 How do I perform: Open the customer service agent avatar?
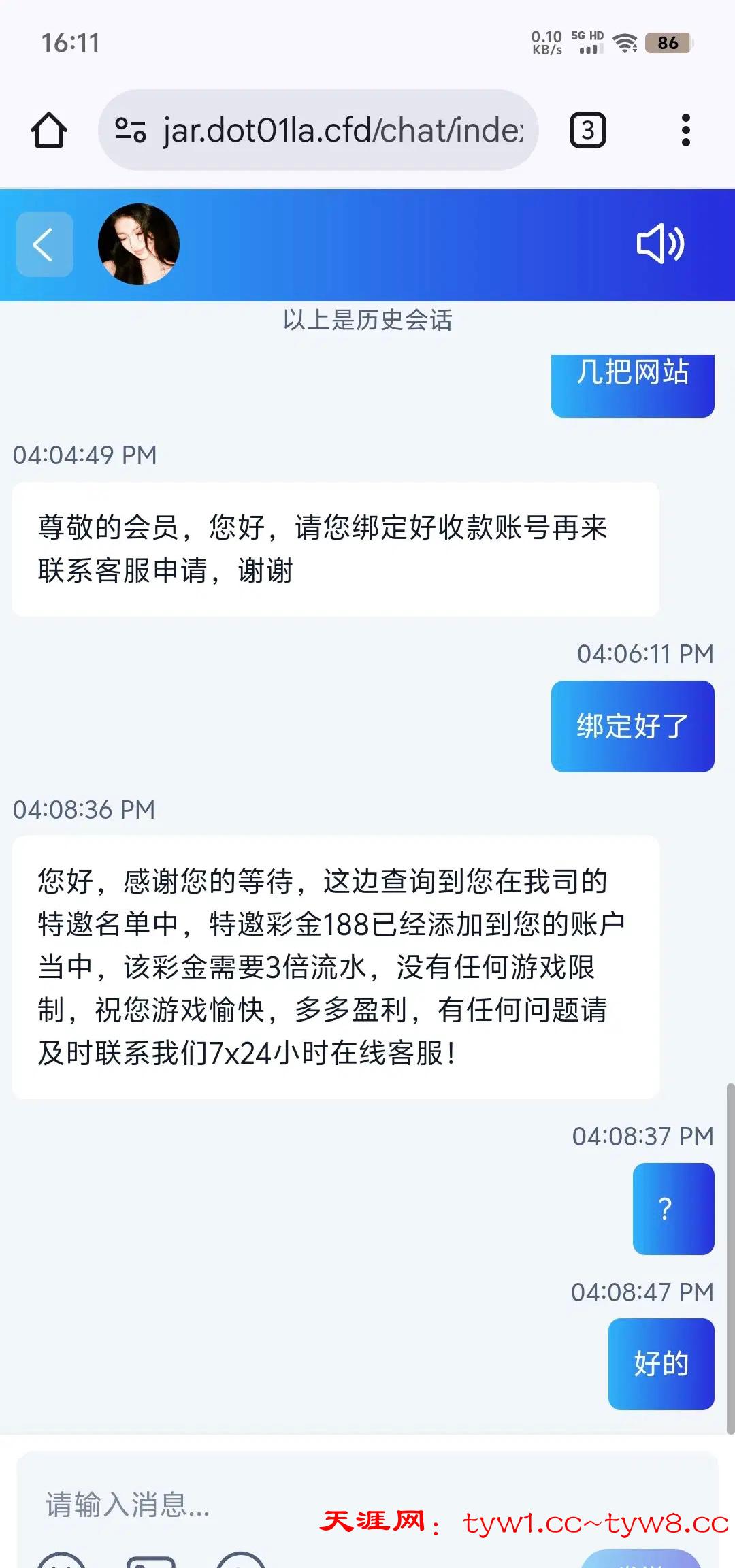point(139,244)
